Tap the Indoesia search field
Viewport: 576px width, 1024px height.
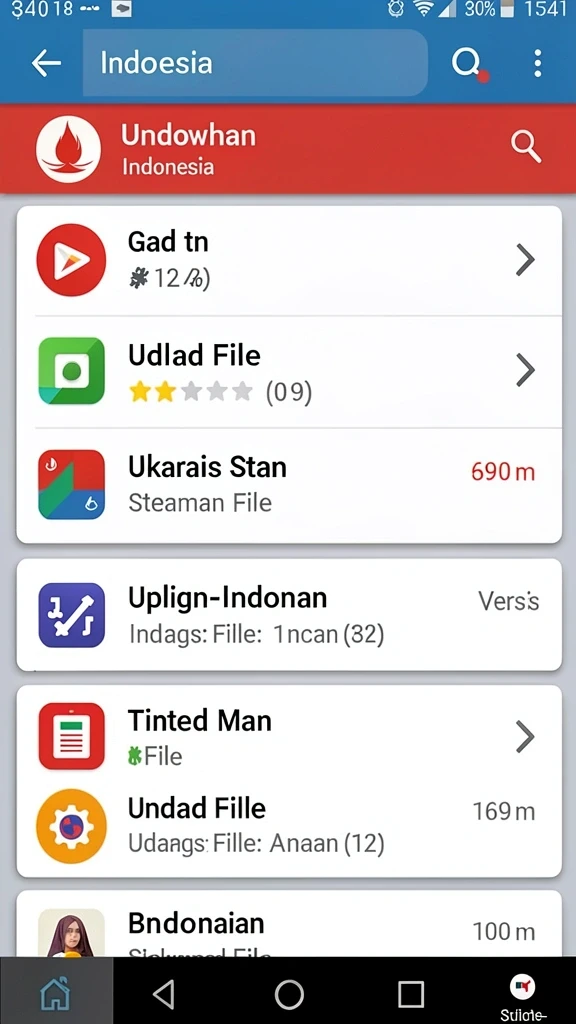(255, 63)
